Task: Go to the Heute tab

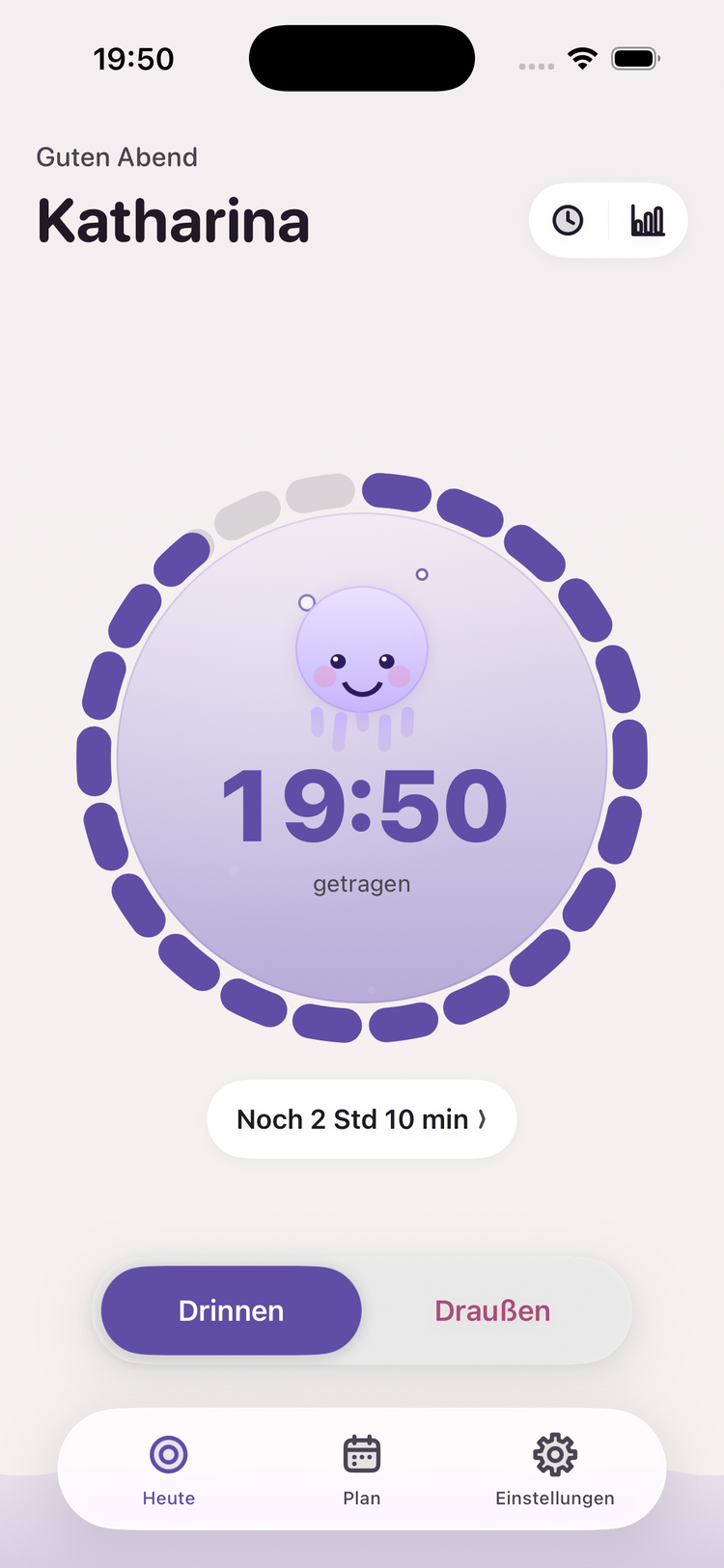Action: (x=169, y=1471)
